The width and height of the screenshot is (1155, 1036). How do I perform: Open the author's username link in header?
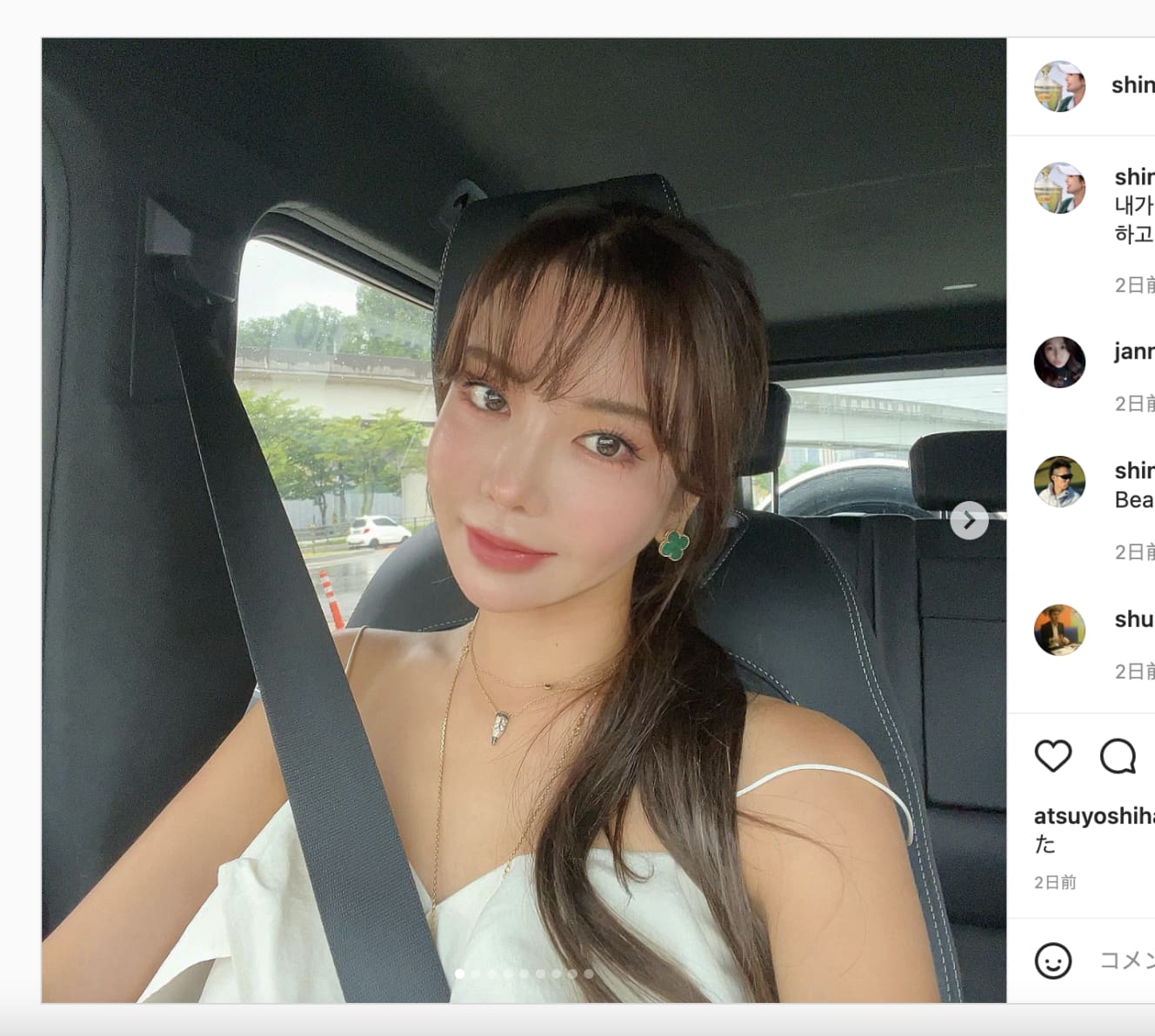[1132, 85]
